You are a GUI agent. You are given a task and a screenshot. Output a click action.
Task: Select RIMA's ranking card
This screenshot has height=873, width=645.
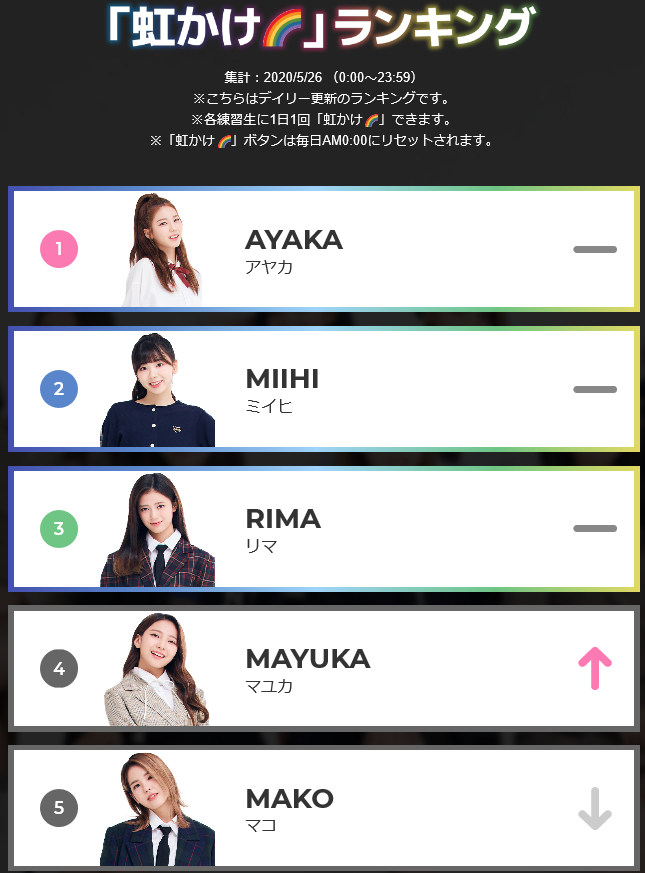[x=322, y=529]
